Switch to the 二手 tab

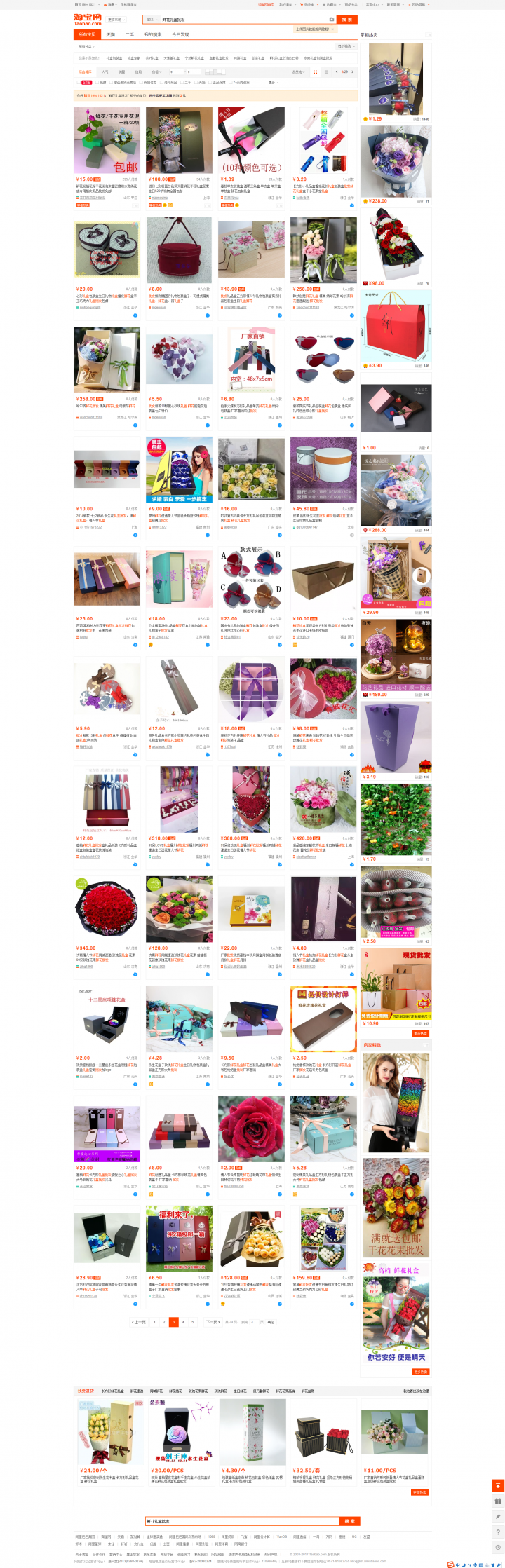pyautogui.click(x=129, y=34)
